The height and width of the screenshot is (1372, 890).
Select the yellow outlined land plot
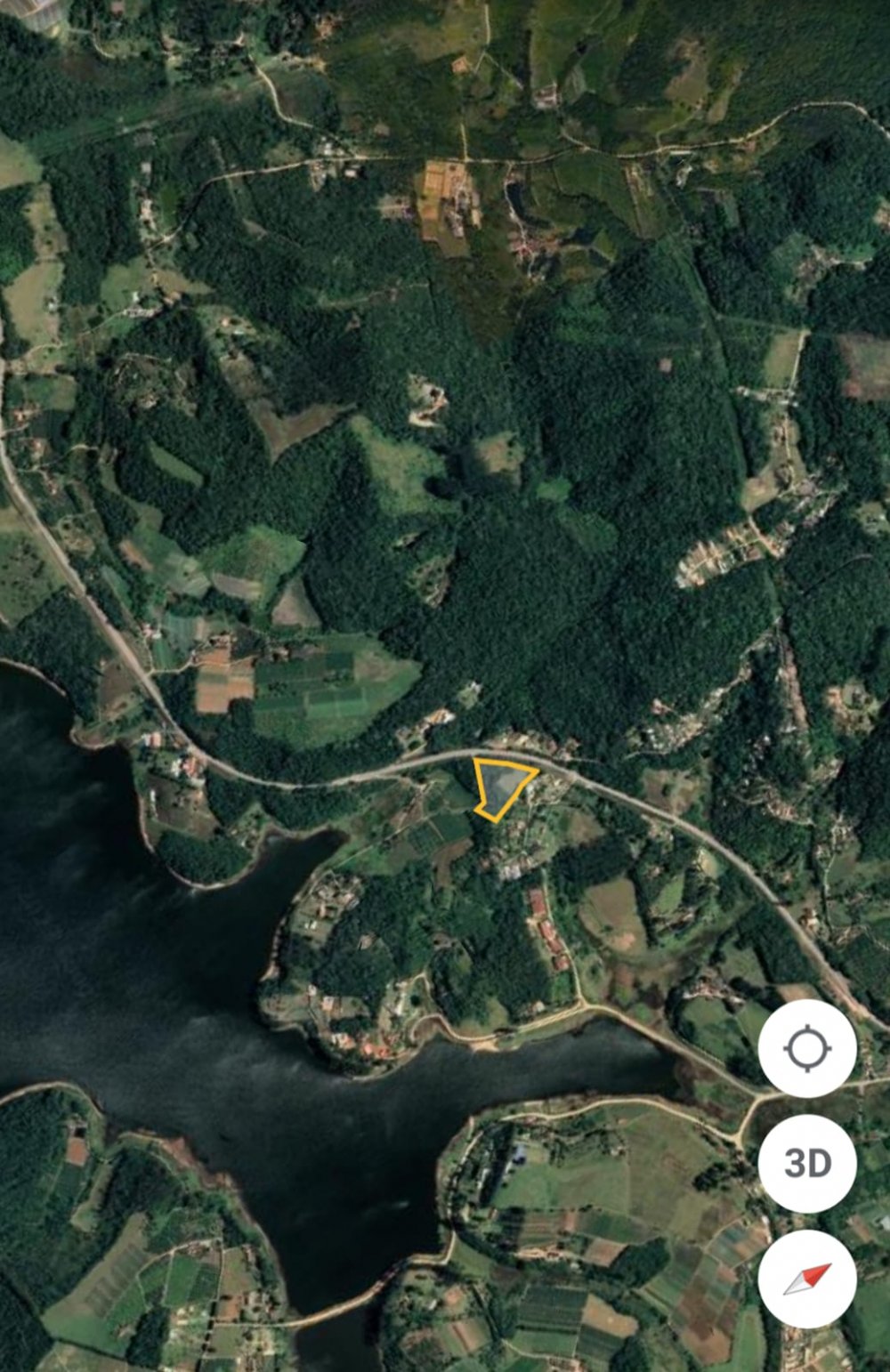coord(501,786)
